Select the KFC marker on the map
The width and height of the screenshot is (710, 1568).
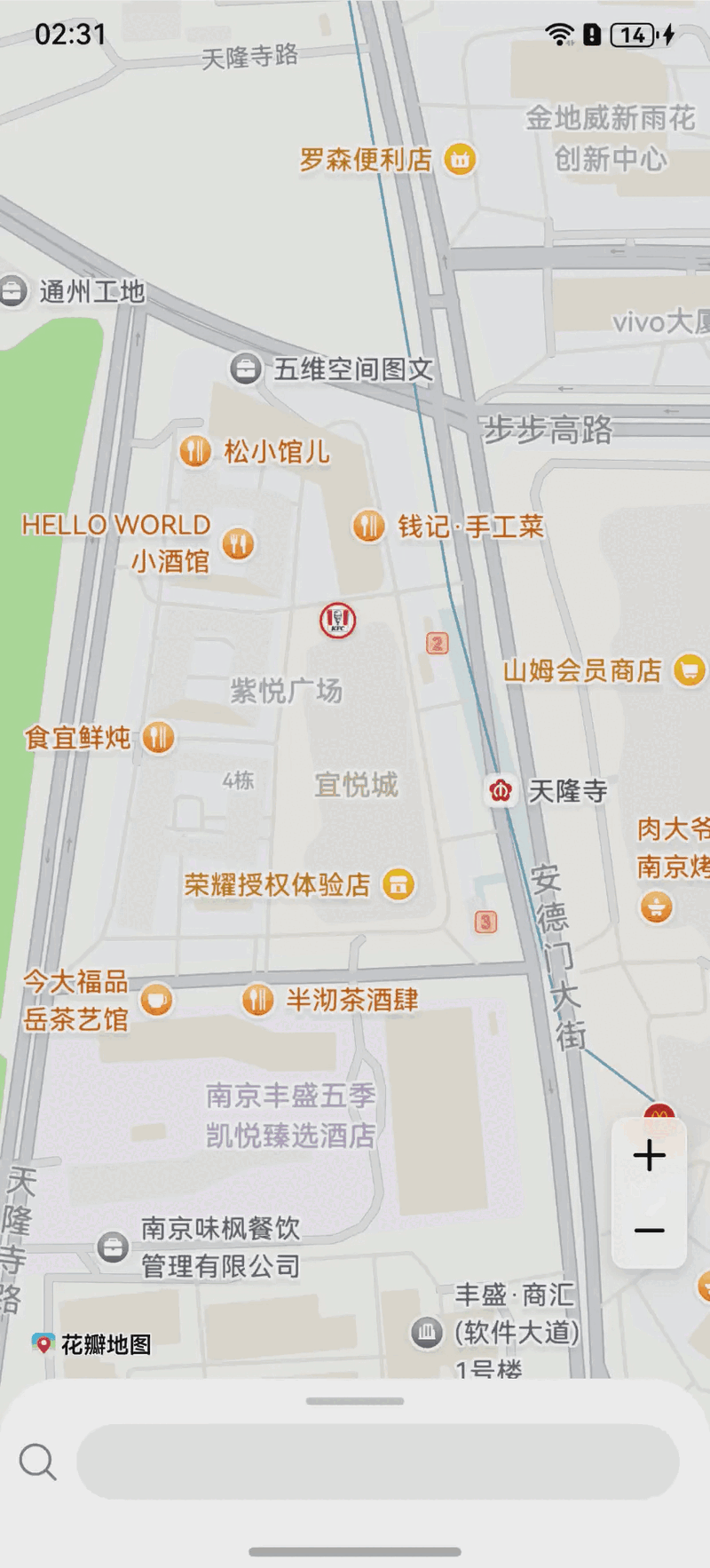tap(338, 621)
